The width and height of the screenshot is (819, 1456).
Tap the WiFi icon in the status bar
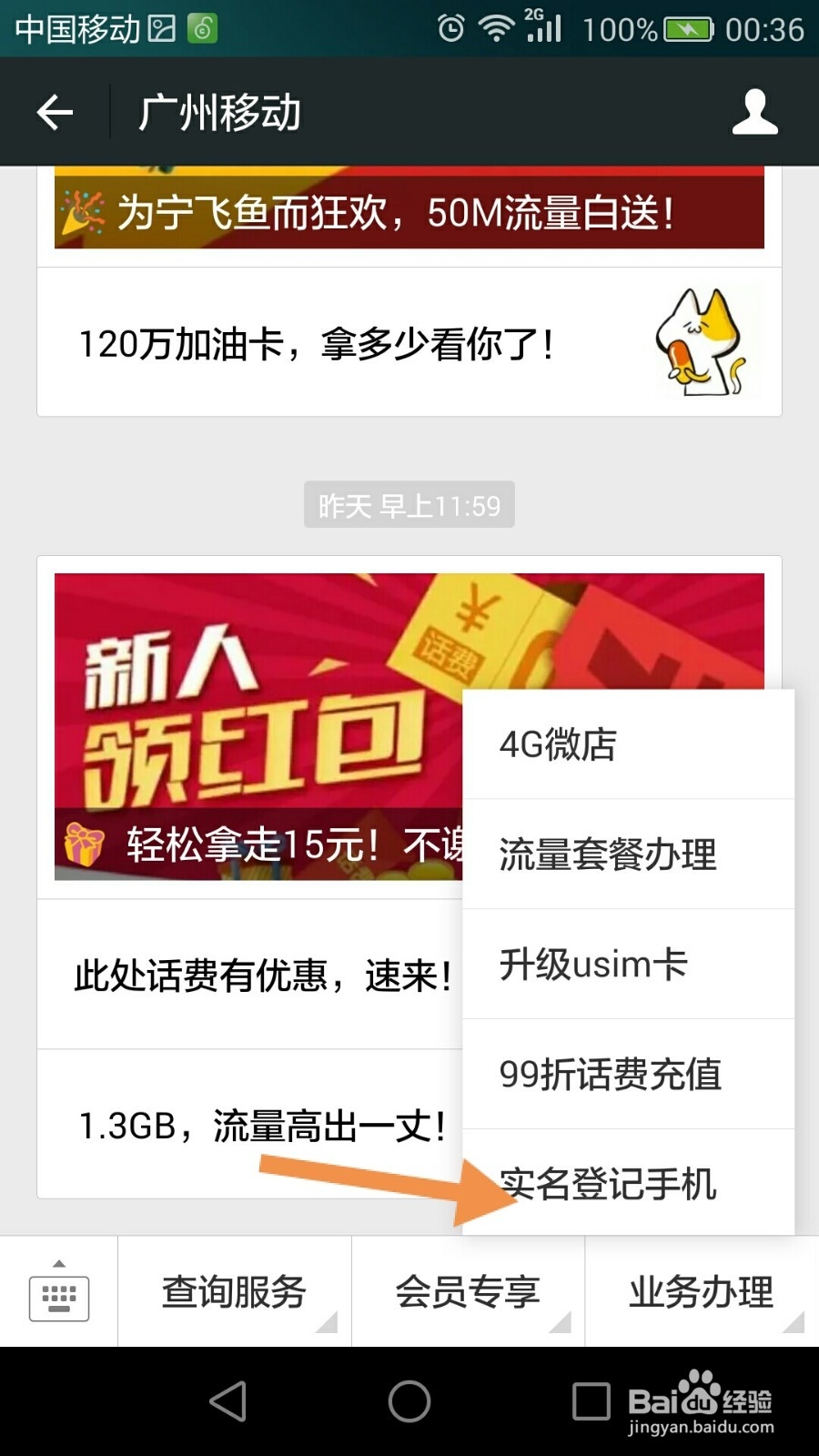pyautogui.click(x=496, y=27)
